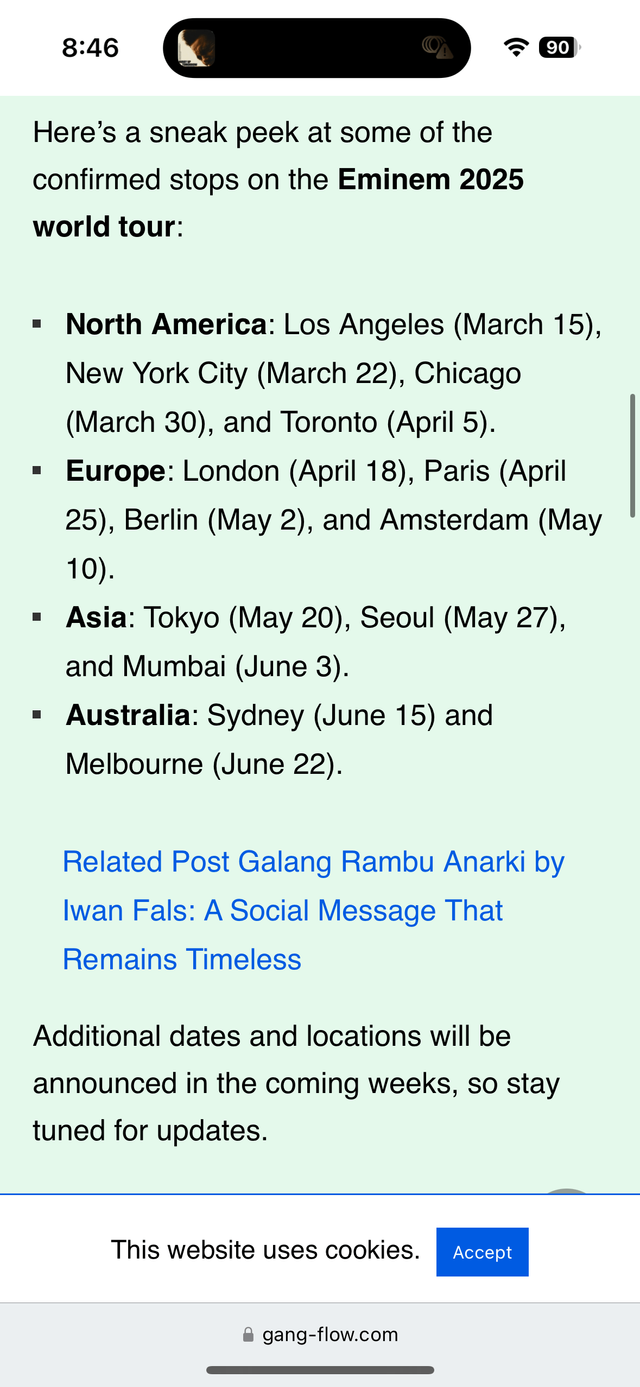
Task: Accept the website cookies
Action: click(482, 1252)
